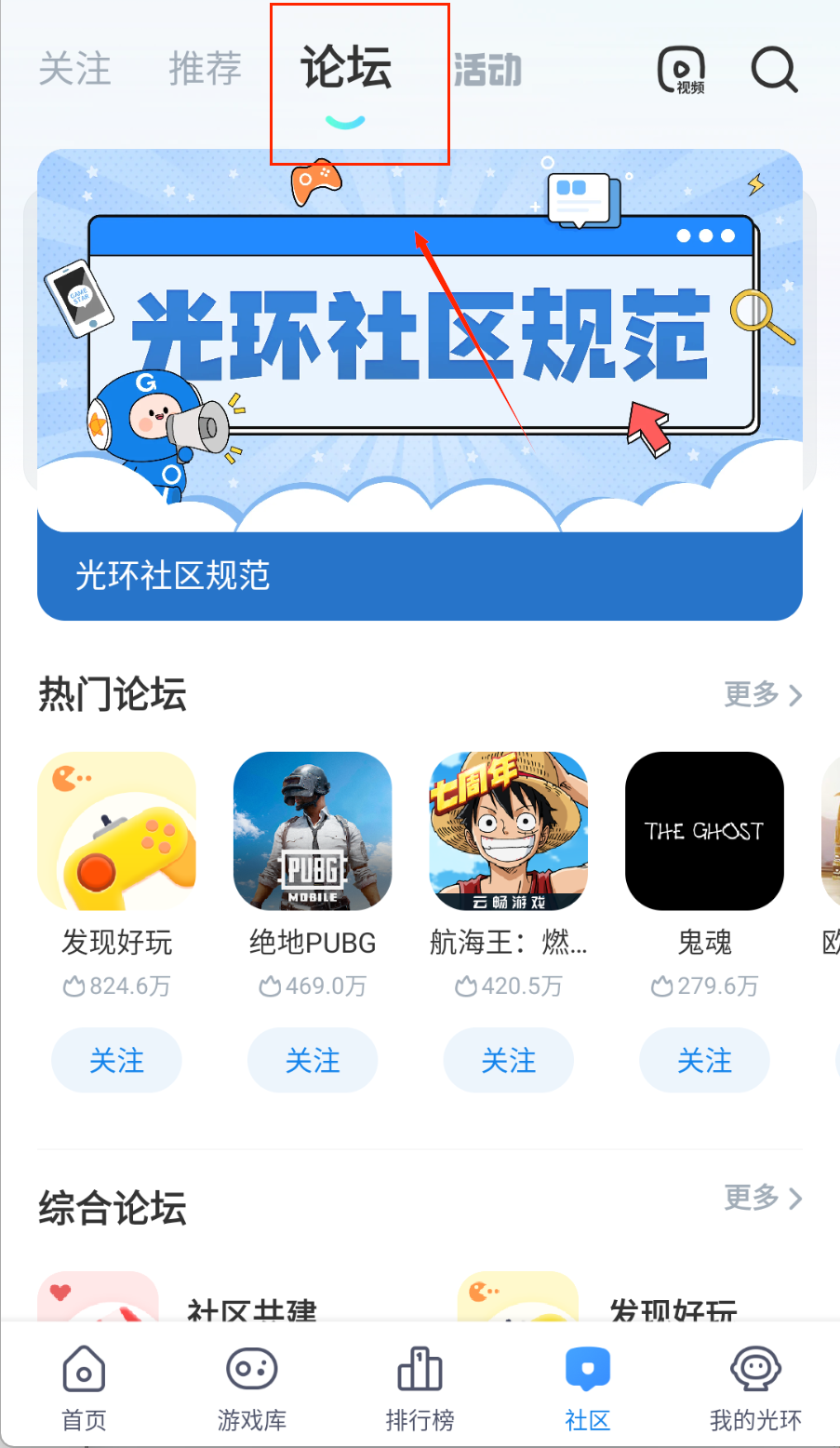Follow the 鬼魂 forum

704,1060
